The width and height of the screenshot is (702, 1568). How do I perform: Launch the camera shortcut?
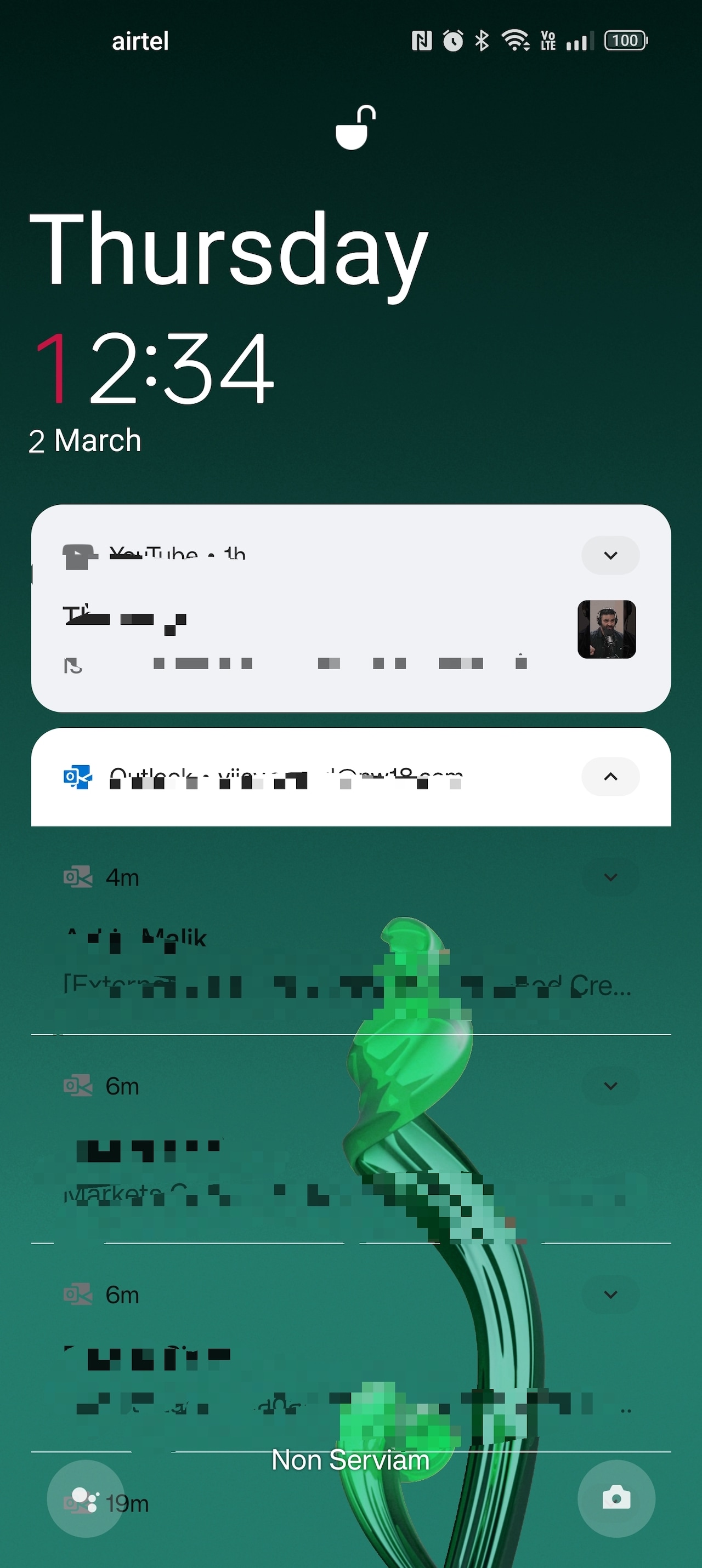click(616, 1498)
